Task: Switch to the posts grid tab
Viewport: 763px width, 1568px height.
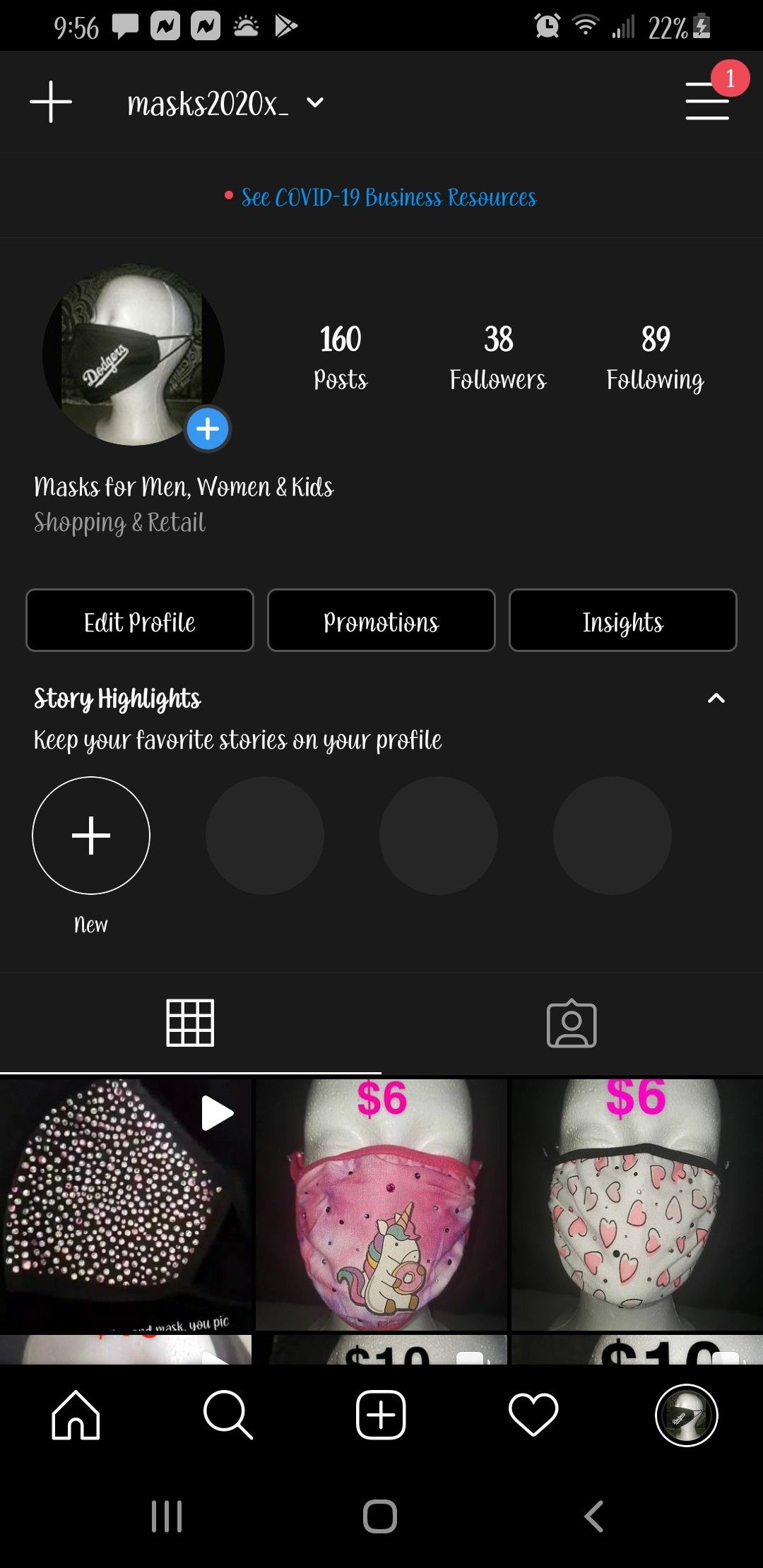Action: pos(190,1023)
